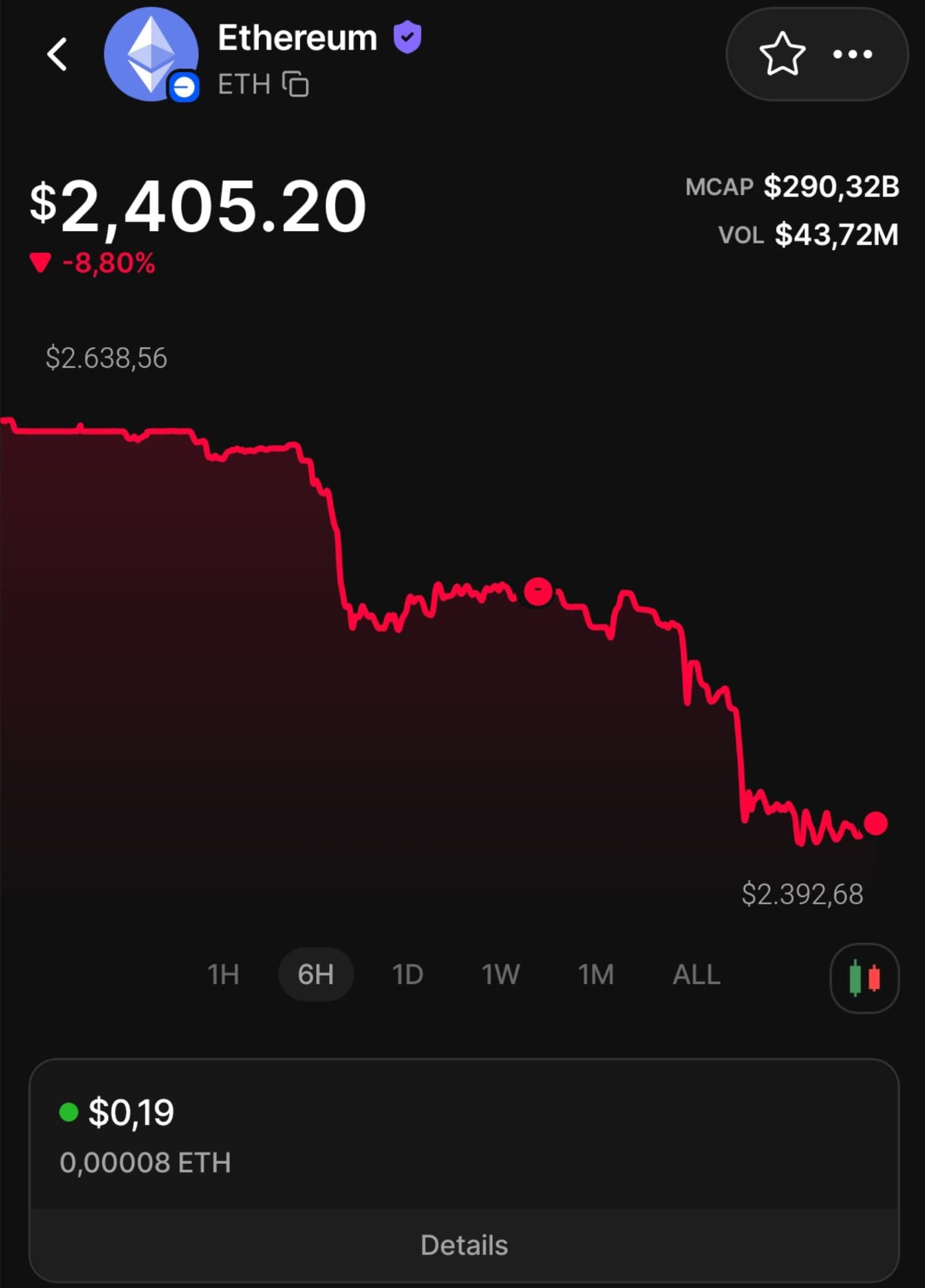Go back using the back arrow

coord(57,54)
